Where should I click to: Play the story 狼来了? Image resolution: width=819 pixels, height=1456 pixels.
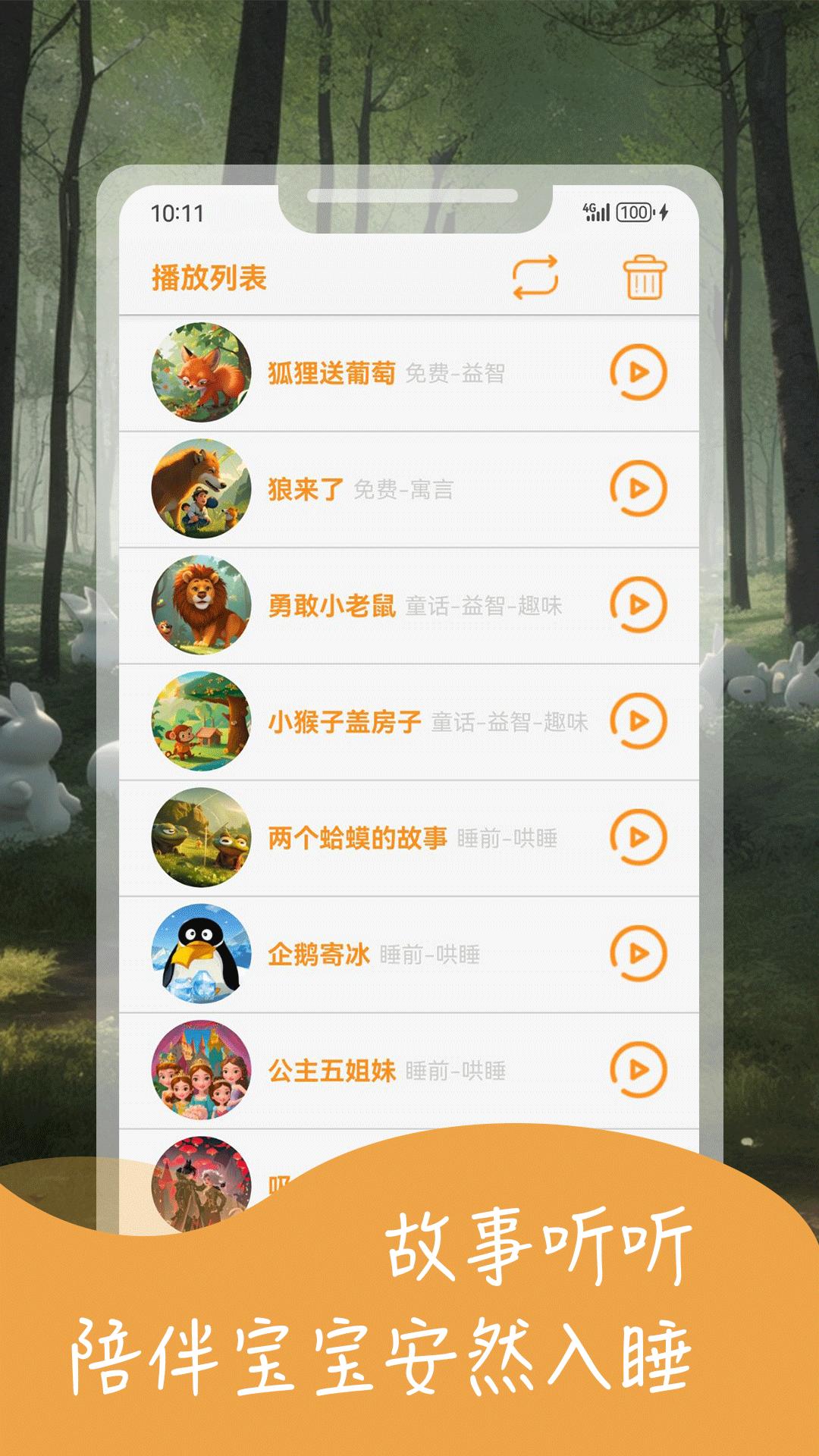[639, 490]
